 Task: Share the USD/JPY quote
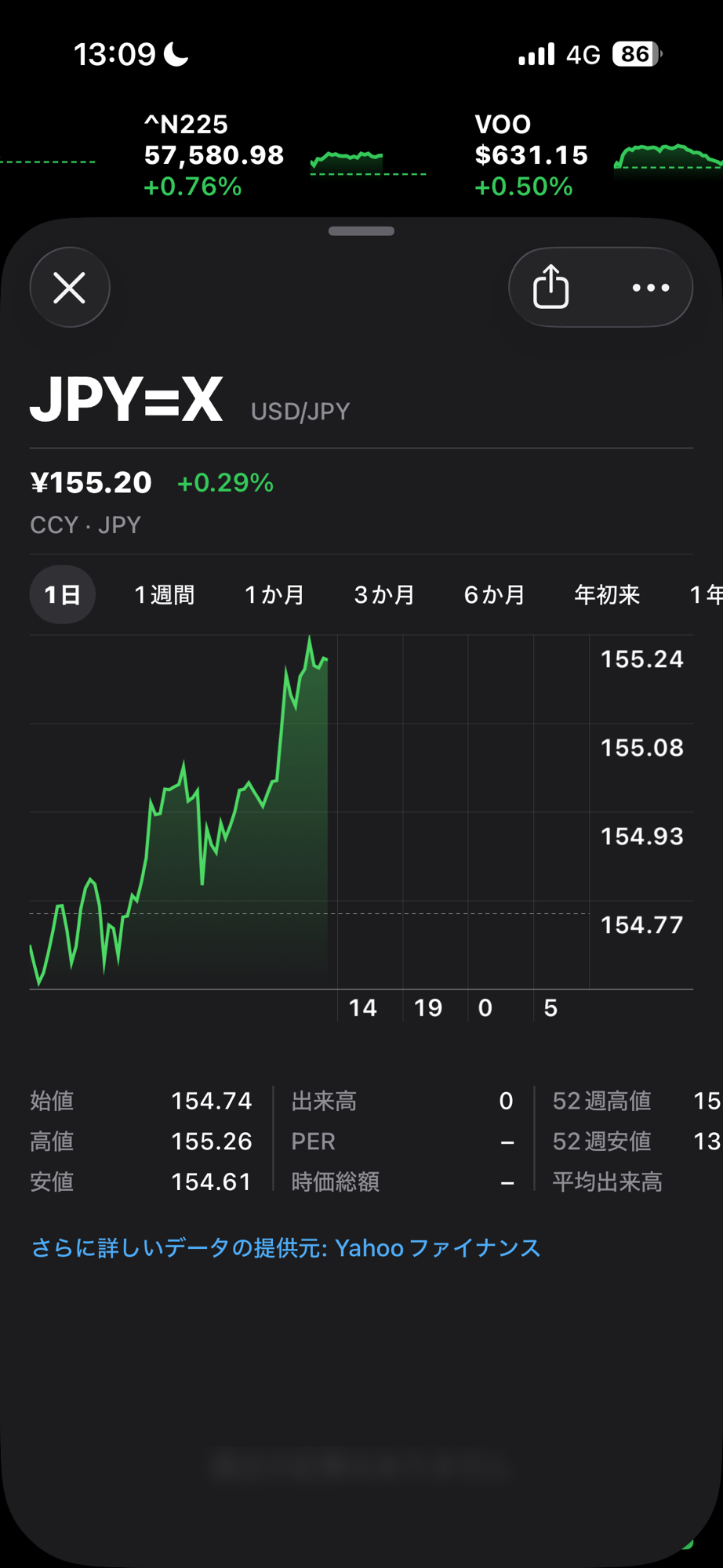tap(551, 287)
